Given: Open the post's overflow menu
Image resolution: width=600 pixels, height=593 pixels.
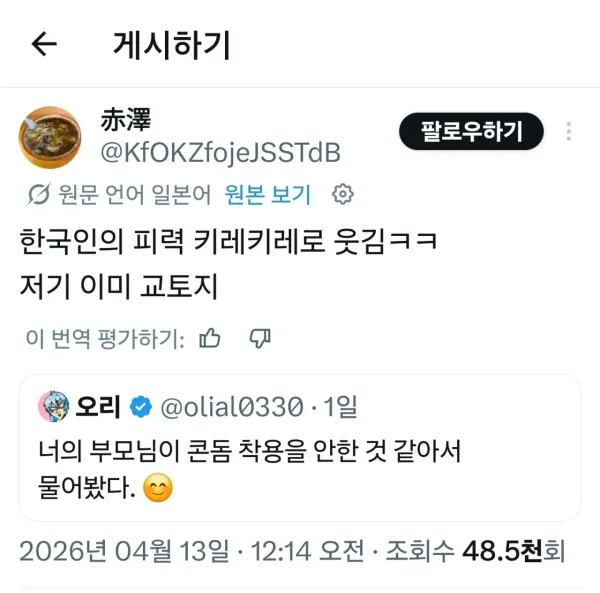Looking at the screenshot, I should pos(569,132).
